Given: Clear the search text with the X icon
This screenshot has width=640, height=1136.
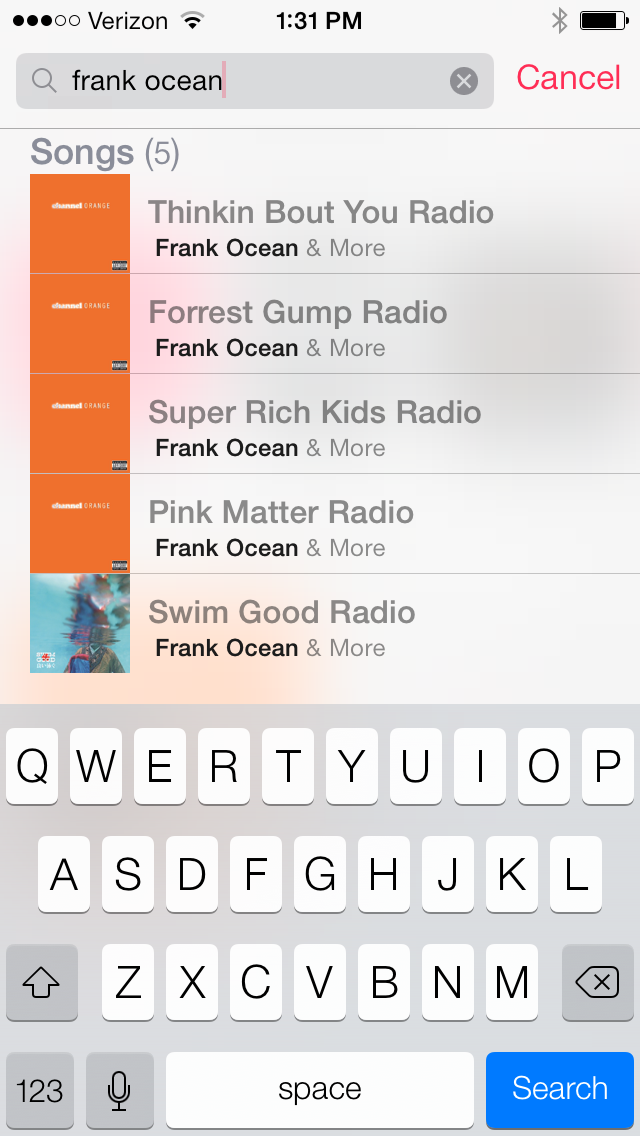Looking at the screenshot, I should pos(463,81).
